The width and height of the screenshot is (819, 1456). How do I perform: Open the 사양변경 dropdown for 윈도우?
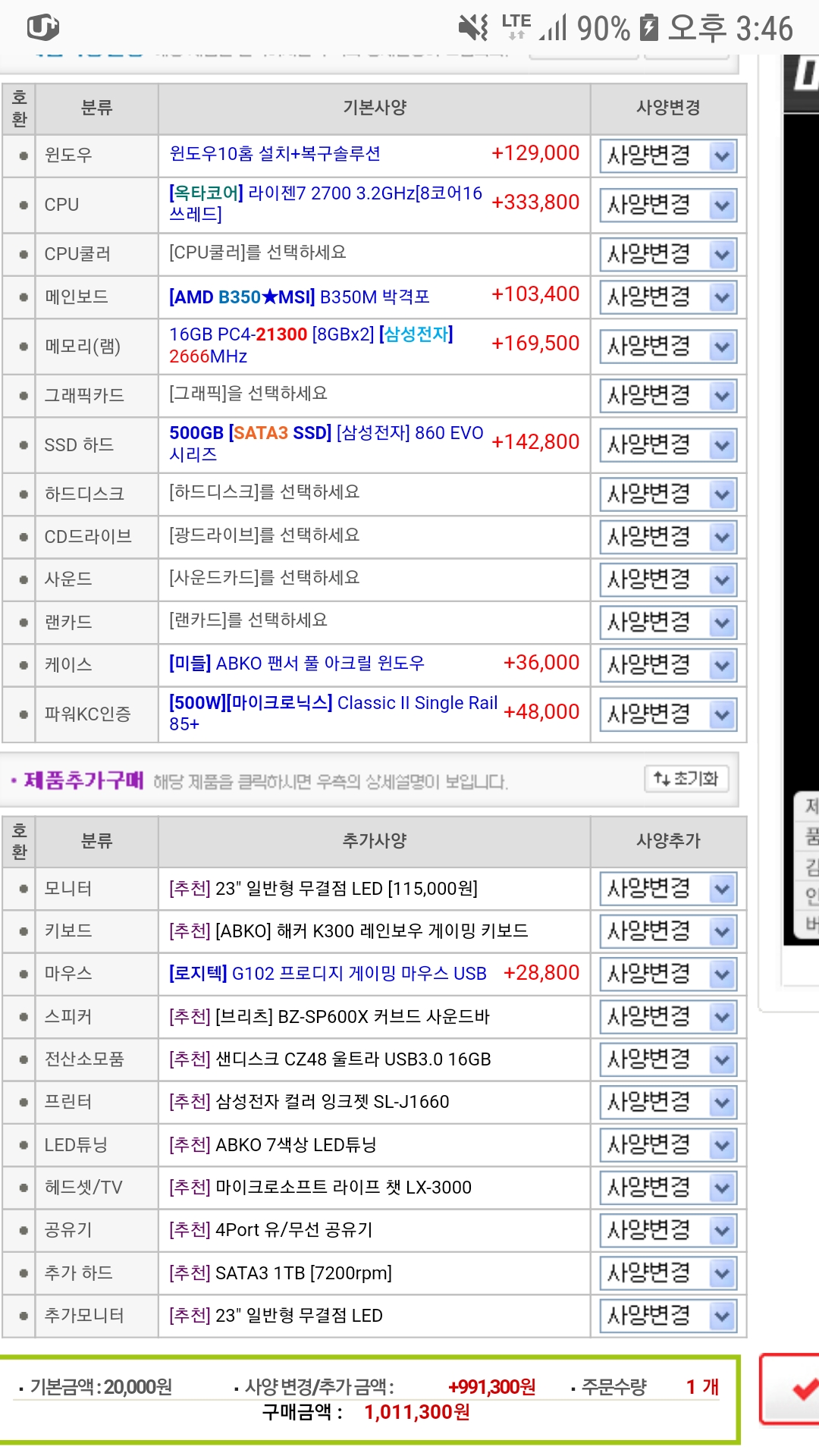click(x=668, y=156)
